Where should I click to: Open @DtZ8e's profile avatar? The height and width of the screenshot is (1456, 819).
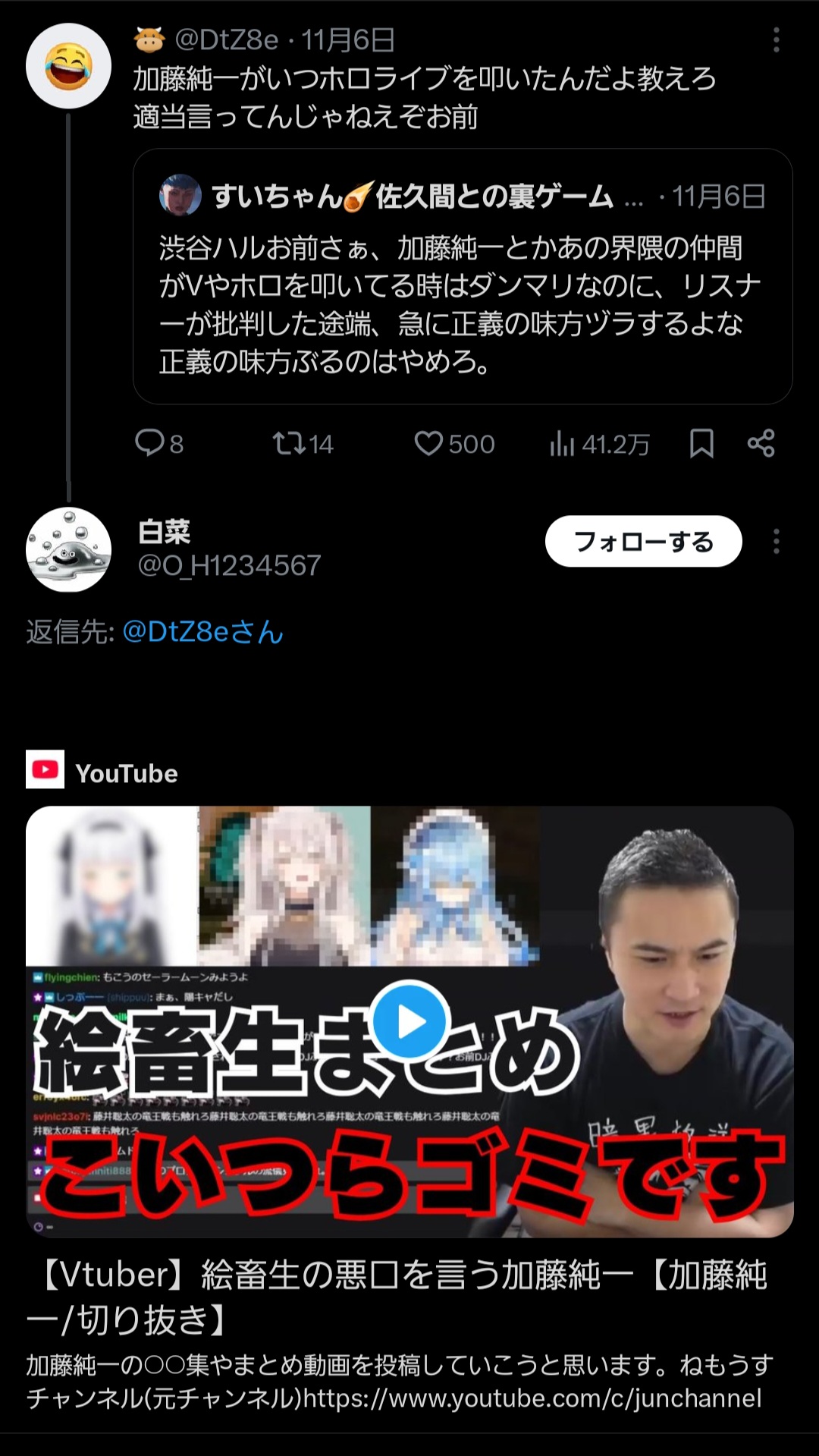(68, 66)
